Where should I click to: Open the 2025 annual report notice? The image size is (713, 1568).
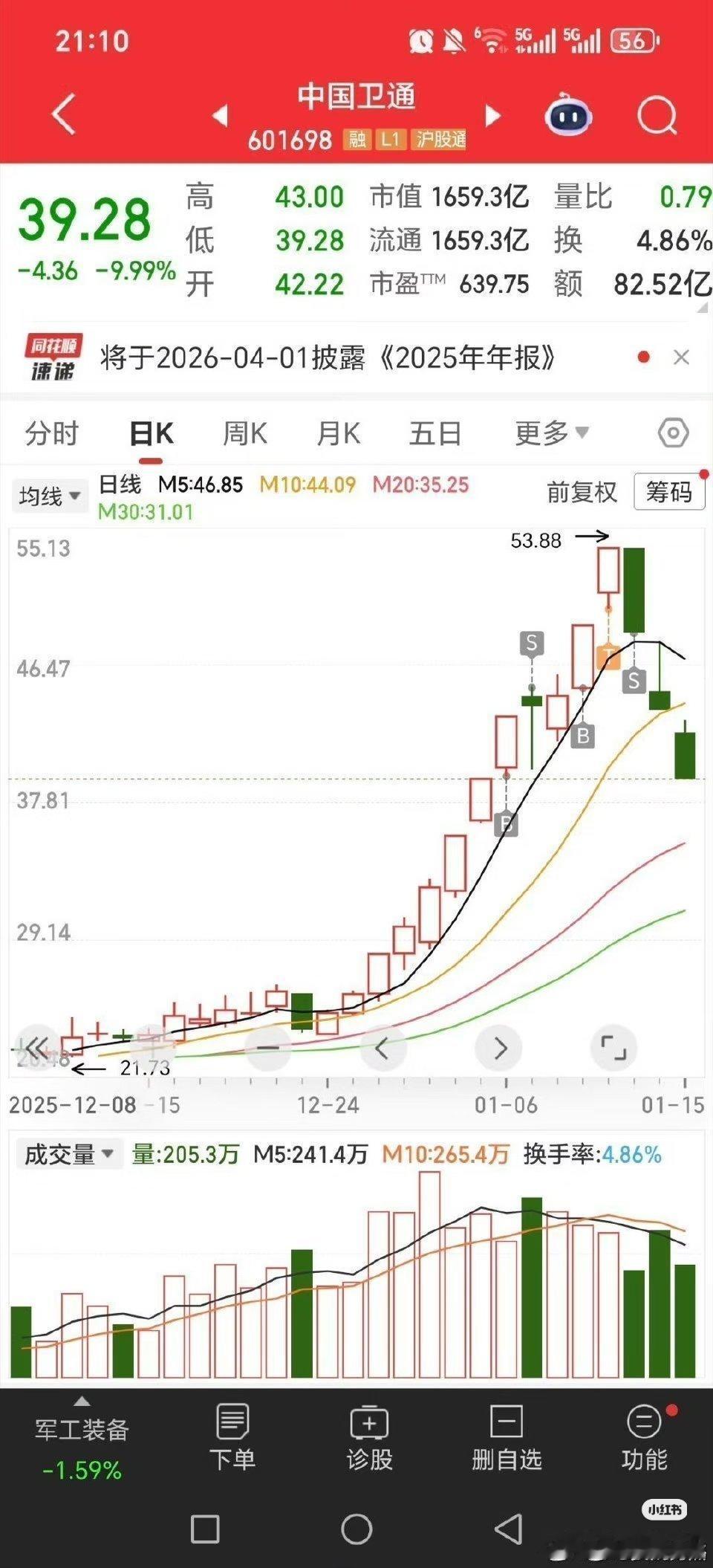328,358
